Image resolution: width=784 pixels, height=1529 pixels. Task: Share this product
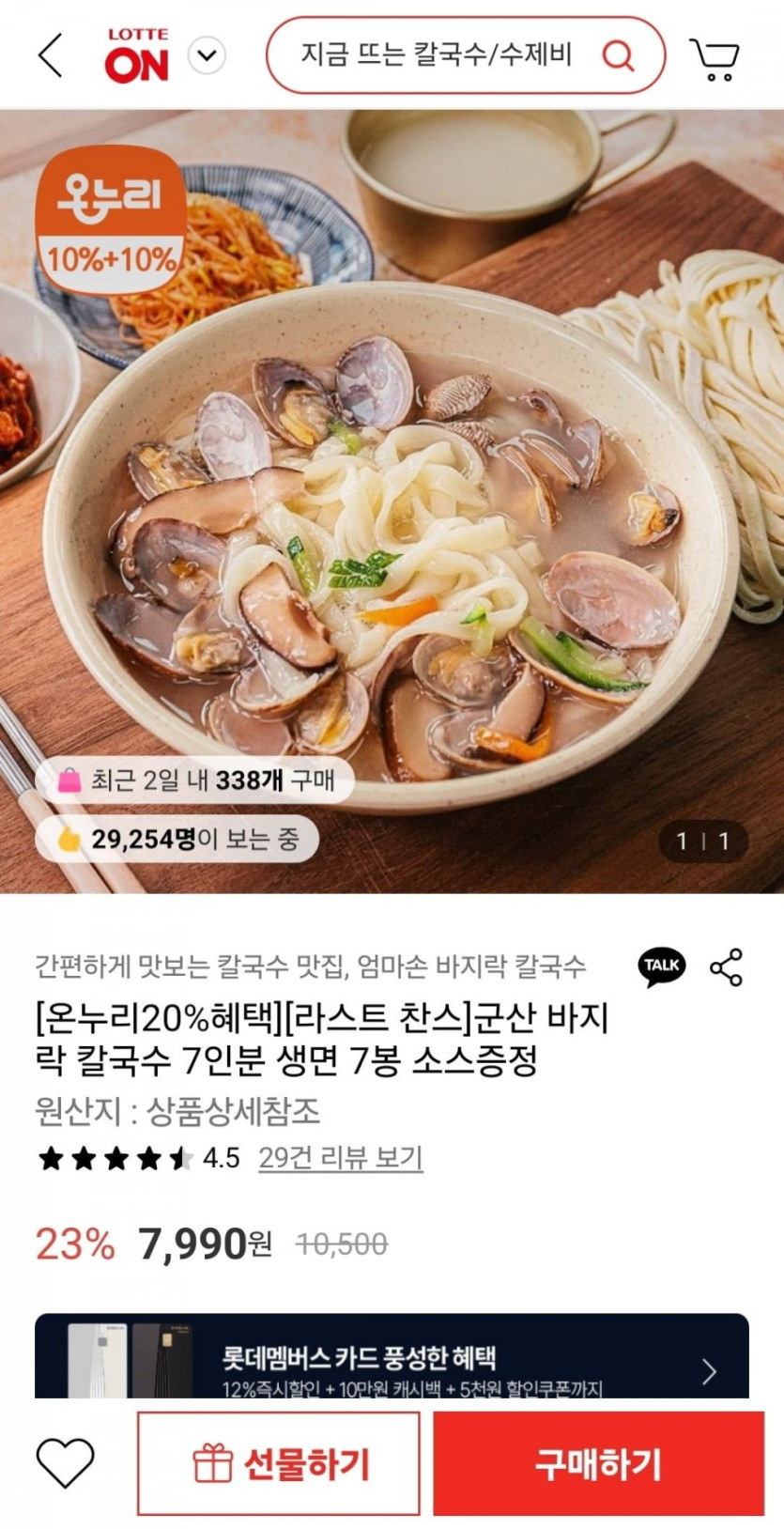726,966
